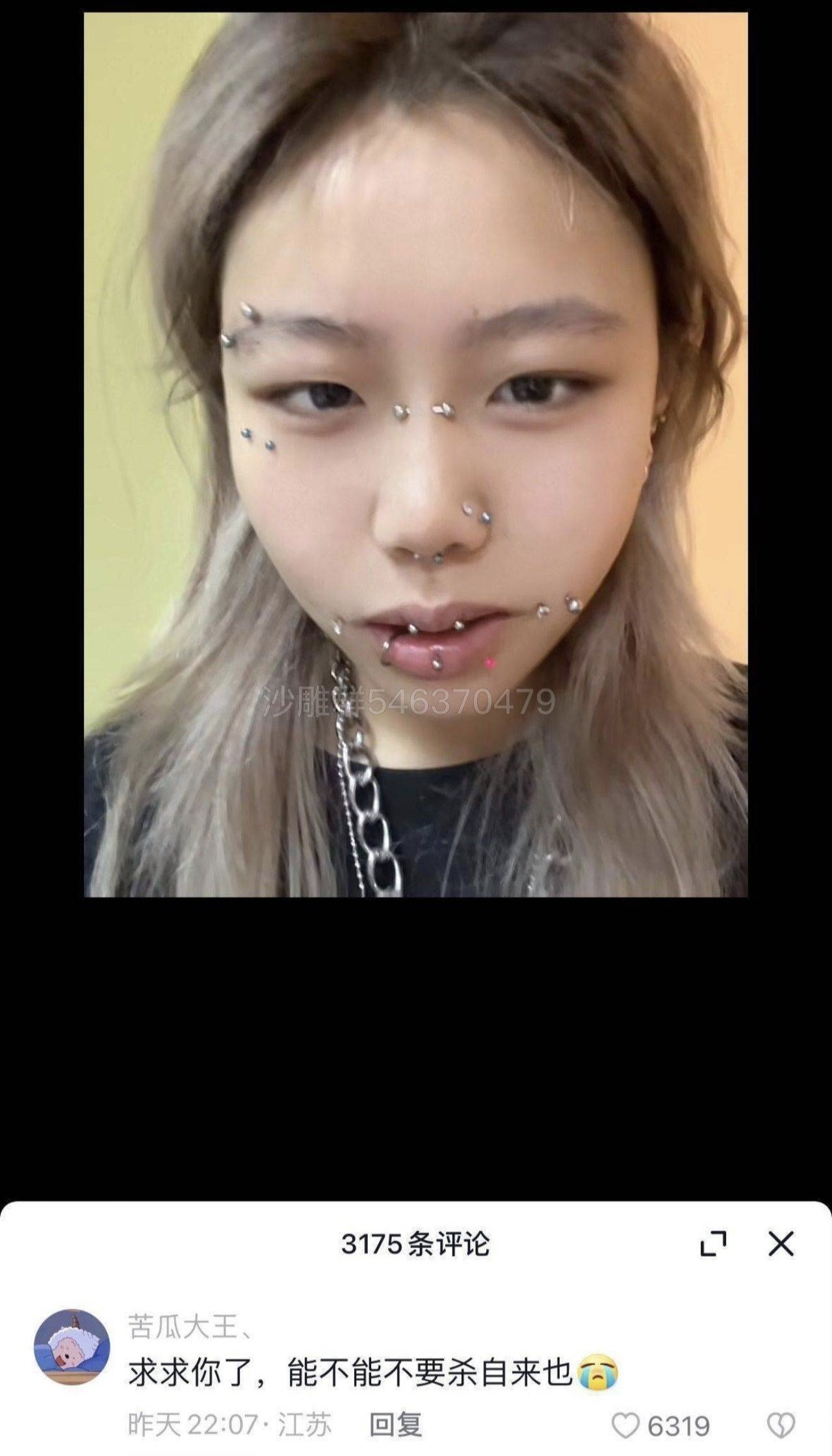Open 苦瓜大王、's profile avatar
This screenshot has height=1456, width=832.
click(71, 1347)
